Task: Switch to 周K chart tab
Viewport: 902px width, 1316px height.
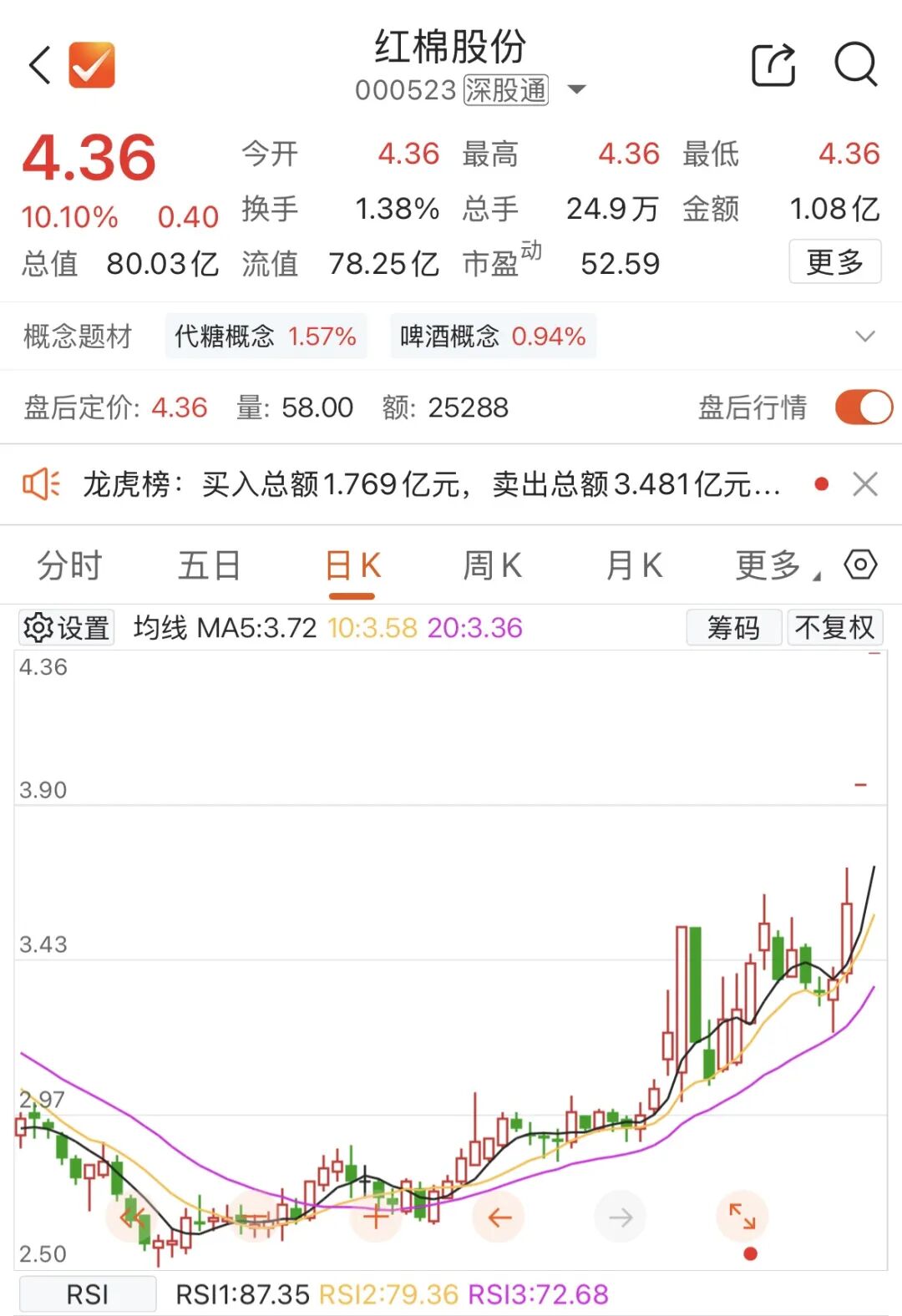Action: tap(493, 566)
